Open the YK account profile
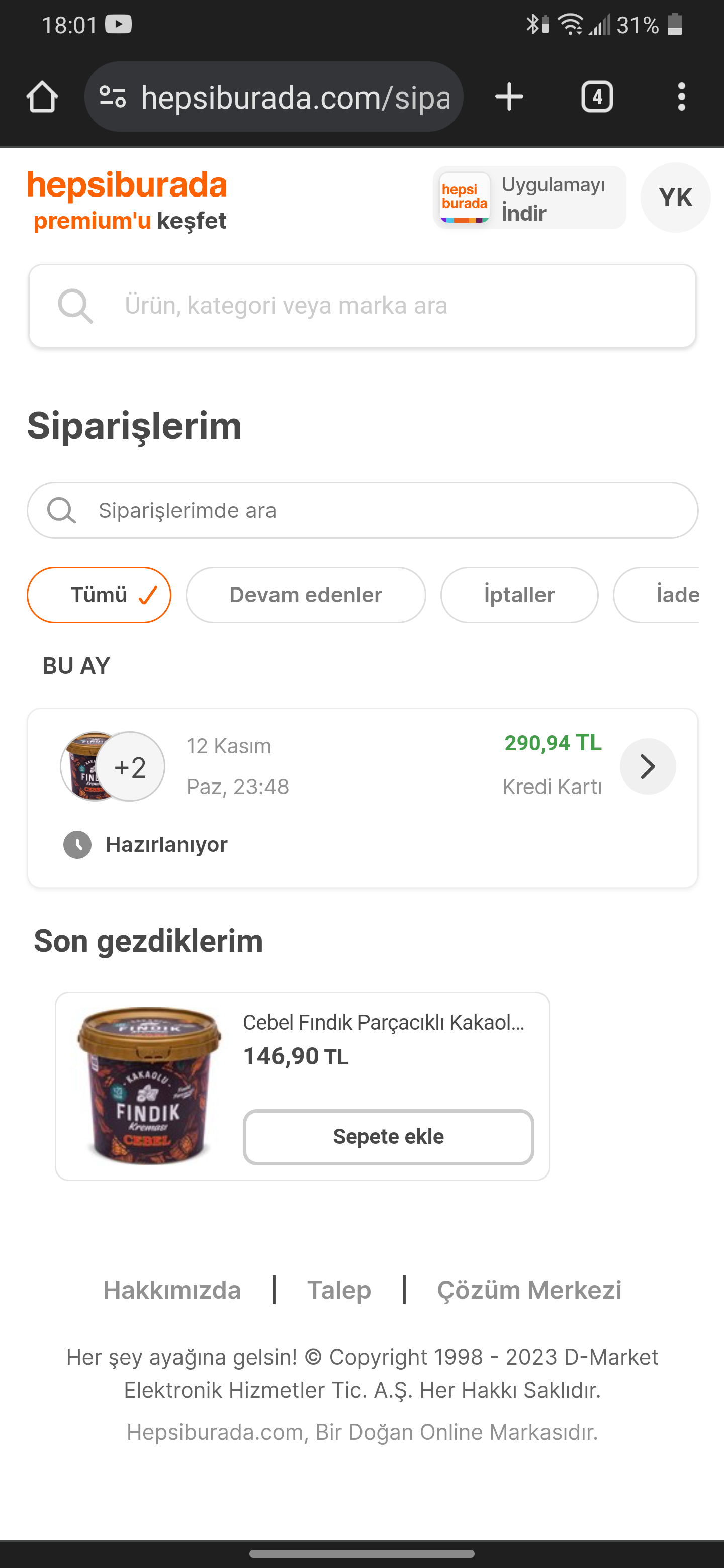The height and width of the screenshot is (1568, 724). click(675, 198)
